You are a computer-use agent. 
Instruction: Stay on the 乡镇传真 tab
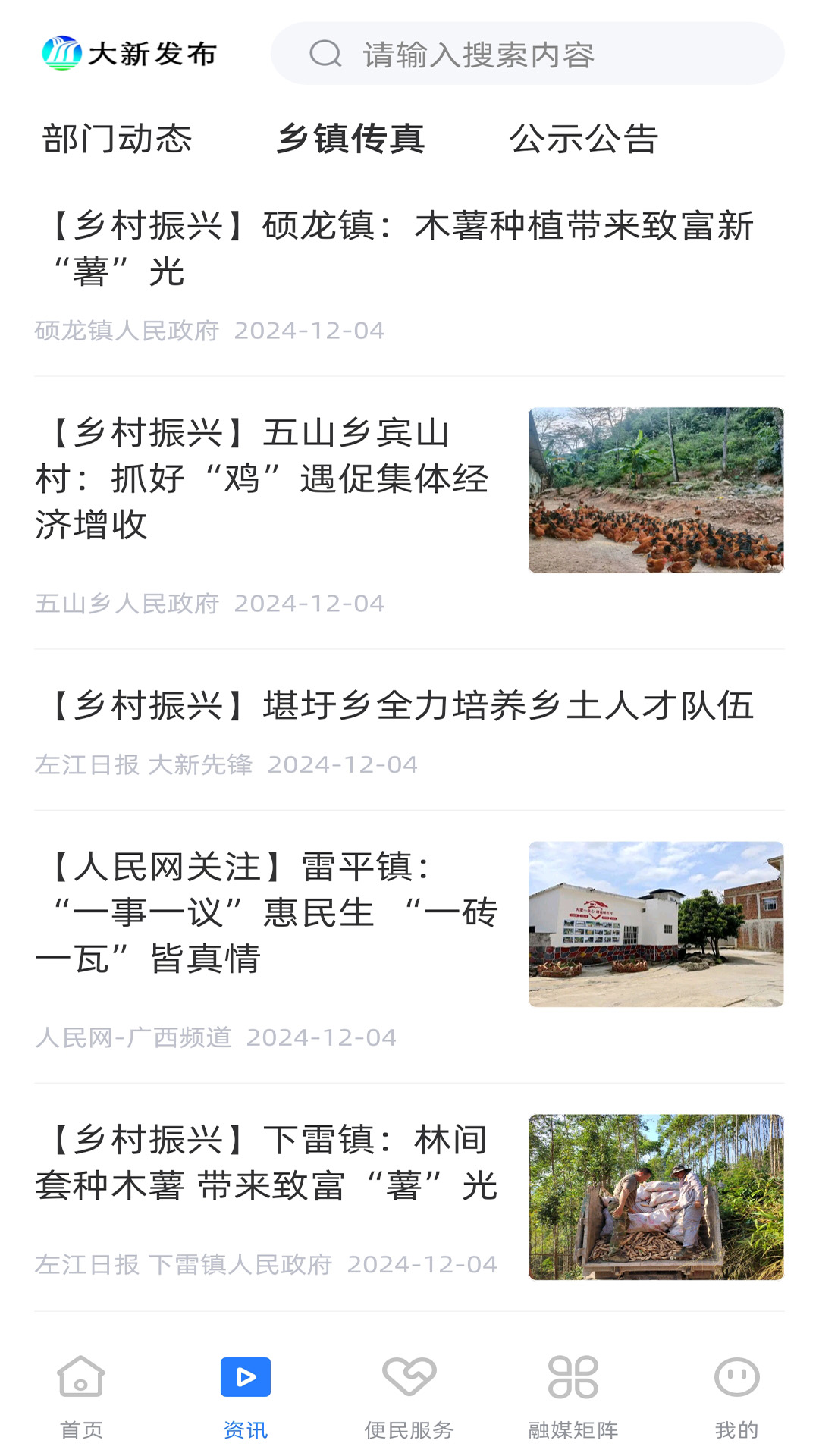(353, 138)
